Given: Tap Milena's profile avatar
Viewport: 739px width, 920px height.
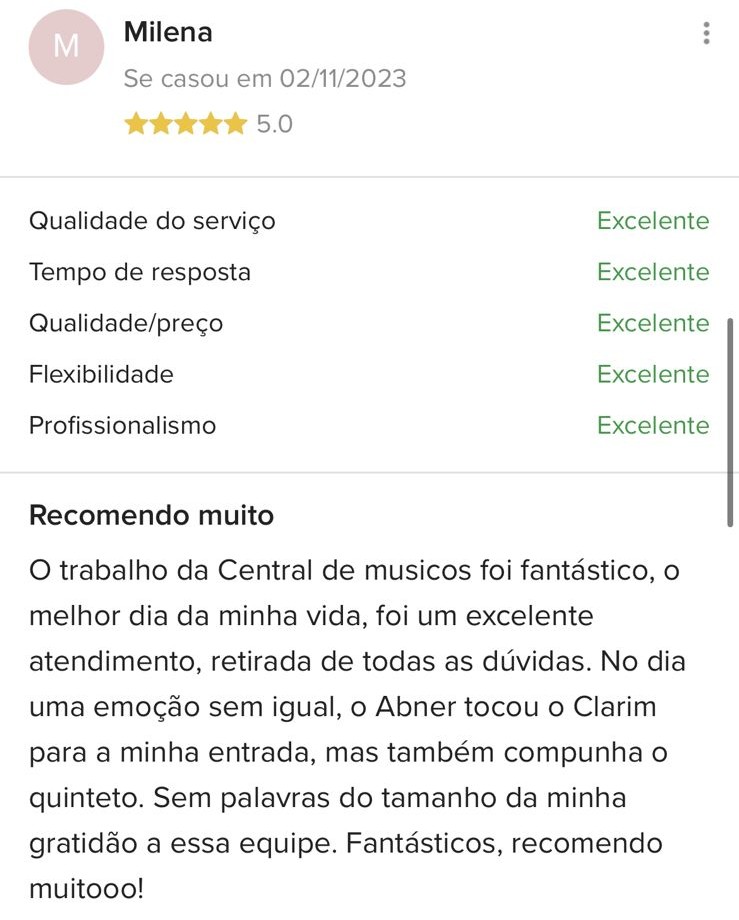Looking at the screenshot, I should pos(66,47).
